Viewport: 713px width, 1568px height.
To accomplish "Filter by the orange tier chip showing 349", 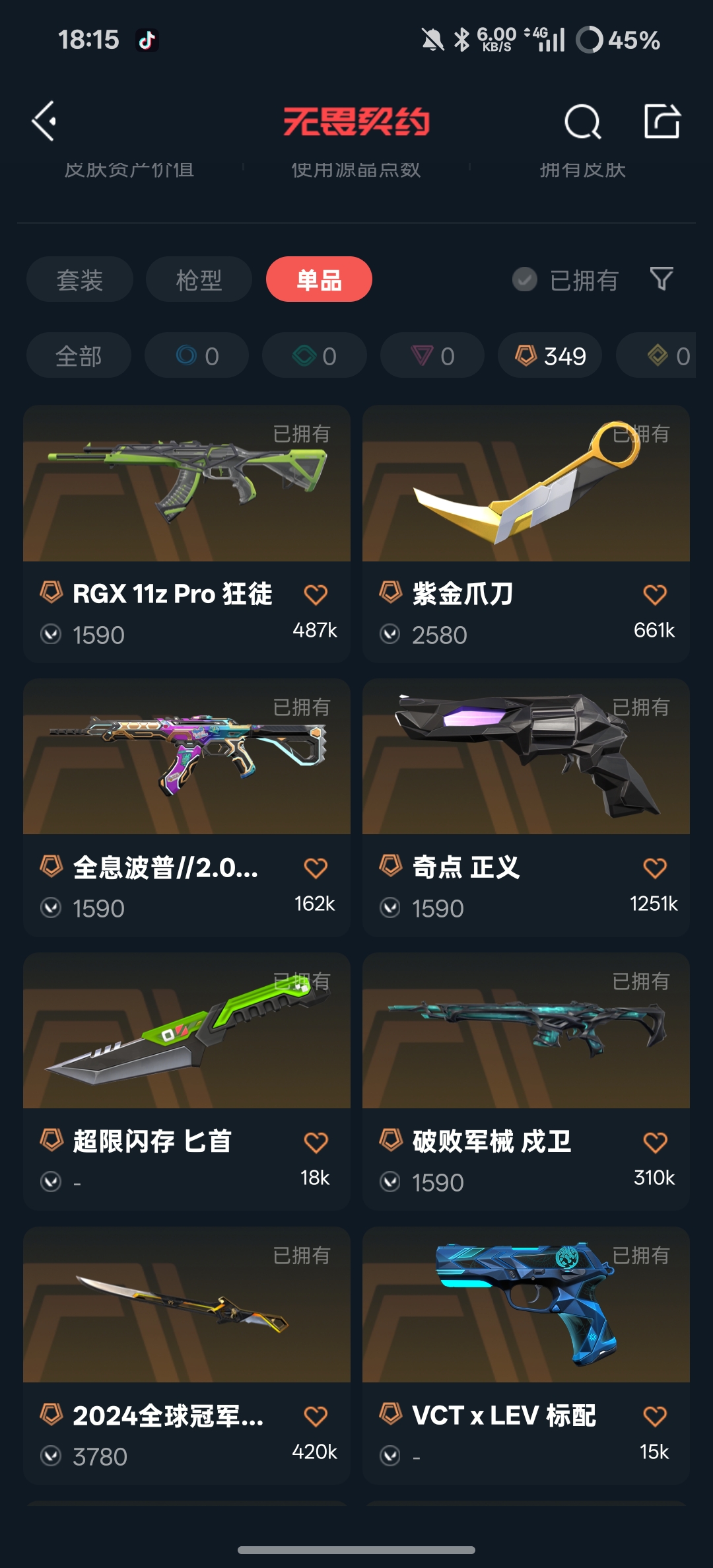I will [550, 356].
